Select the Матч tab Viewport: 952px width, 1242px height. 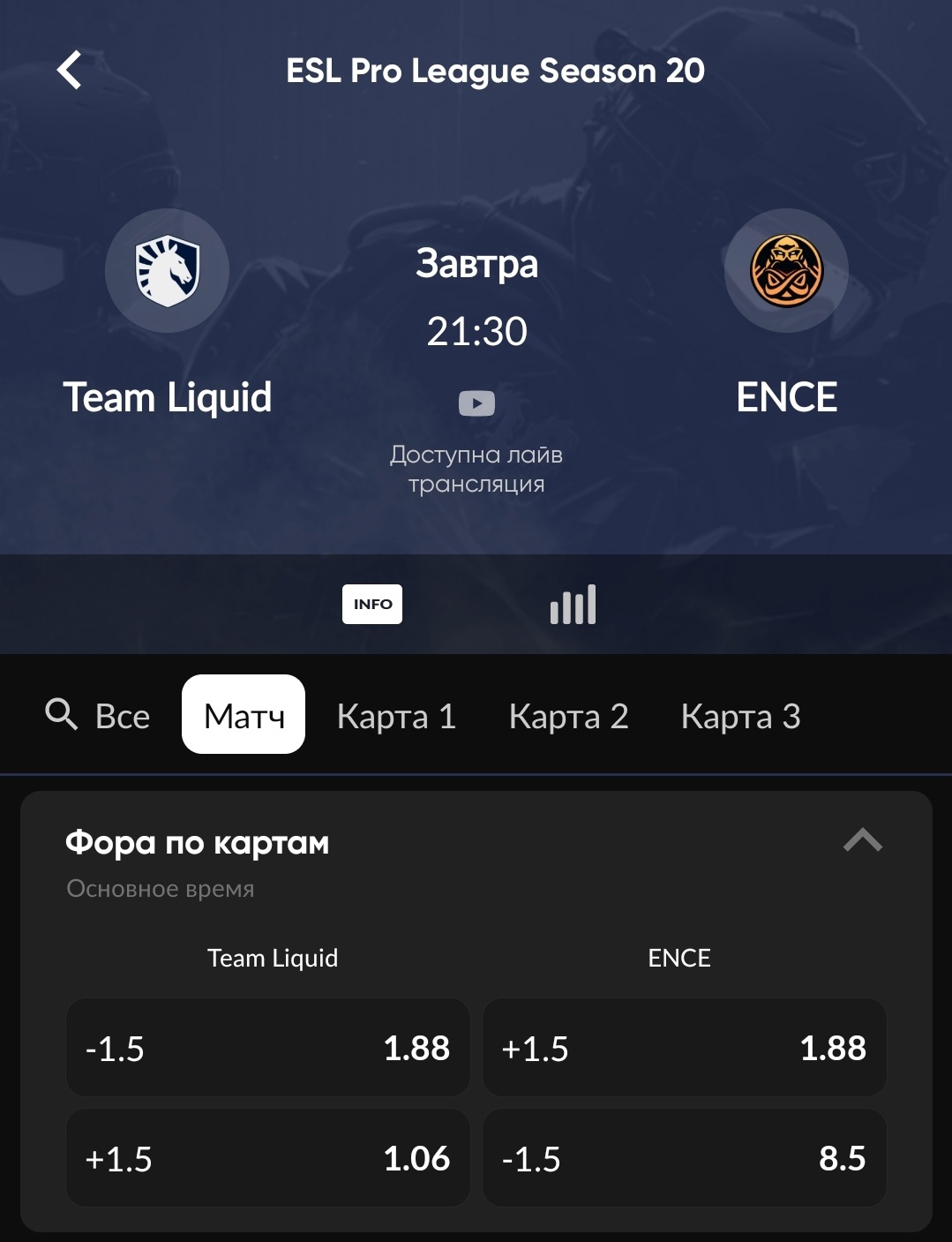244,715
